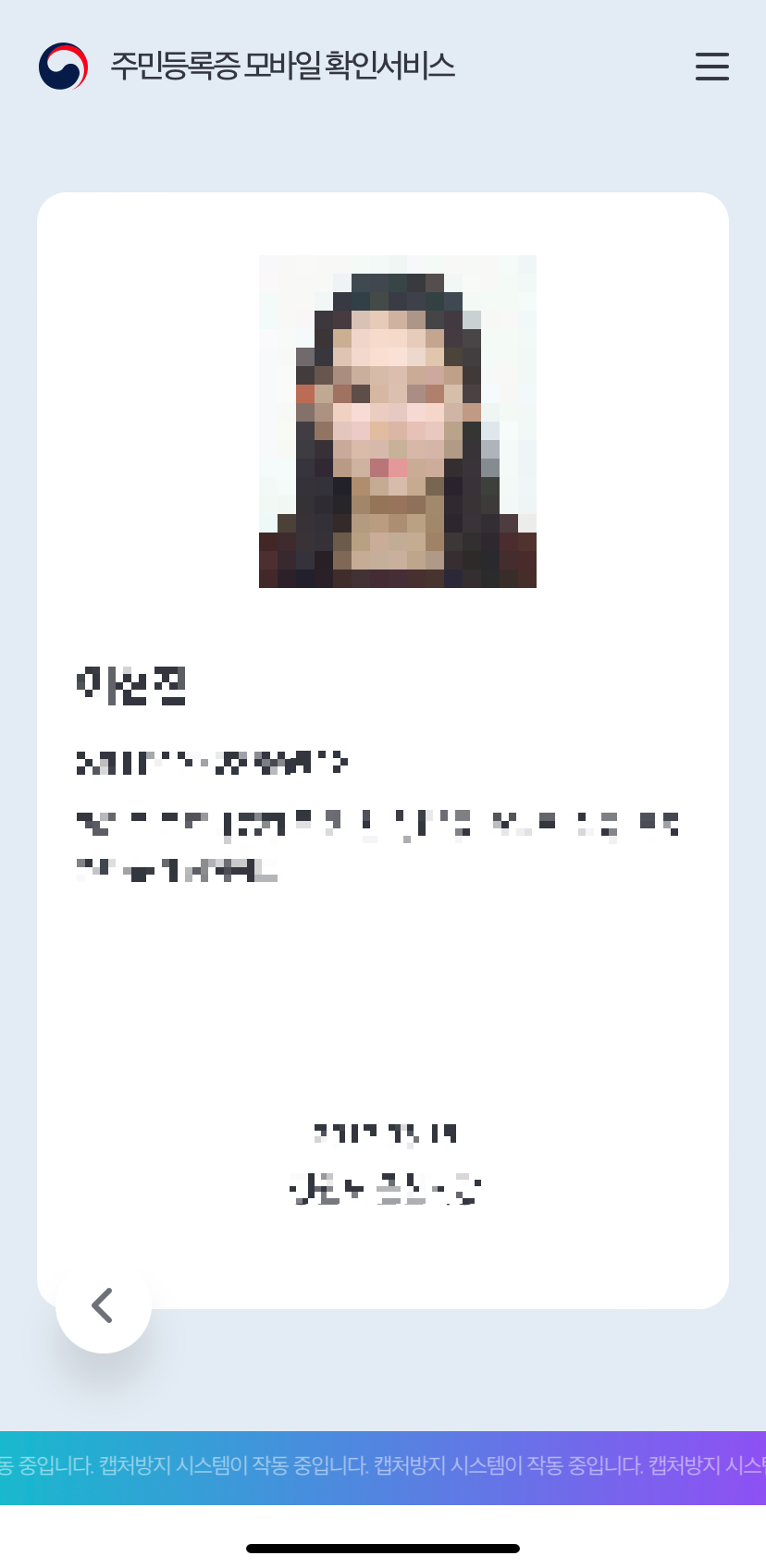Viewport: 766px width, 1568px height.
Task: Collapse the ID card view with the chevron
Action: [x=103, y=1305]
